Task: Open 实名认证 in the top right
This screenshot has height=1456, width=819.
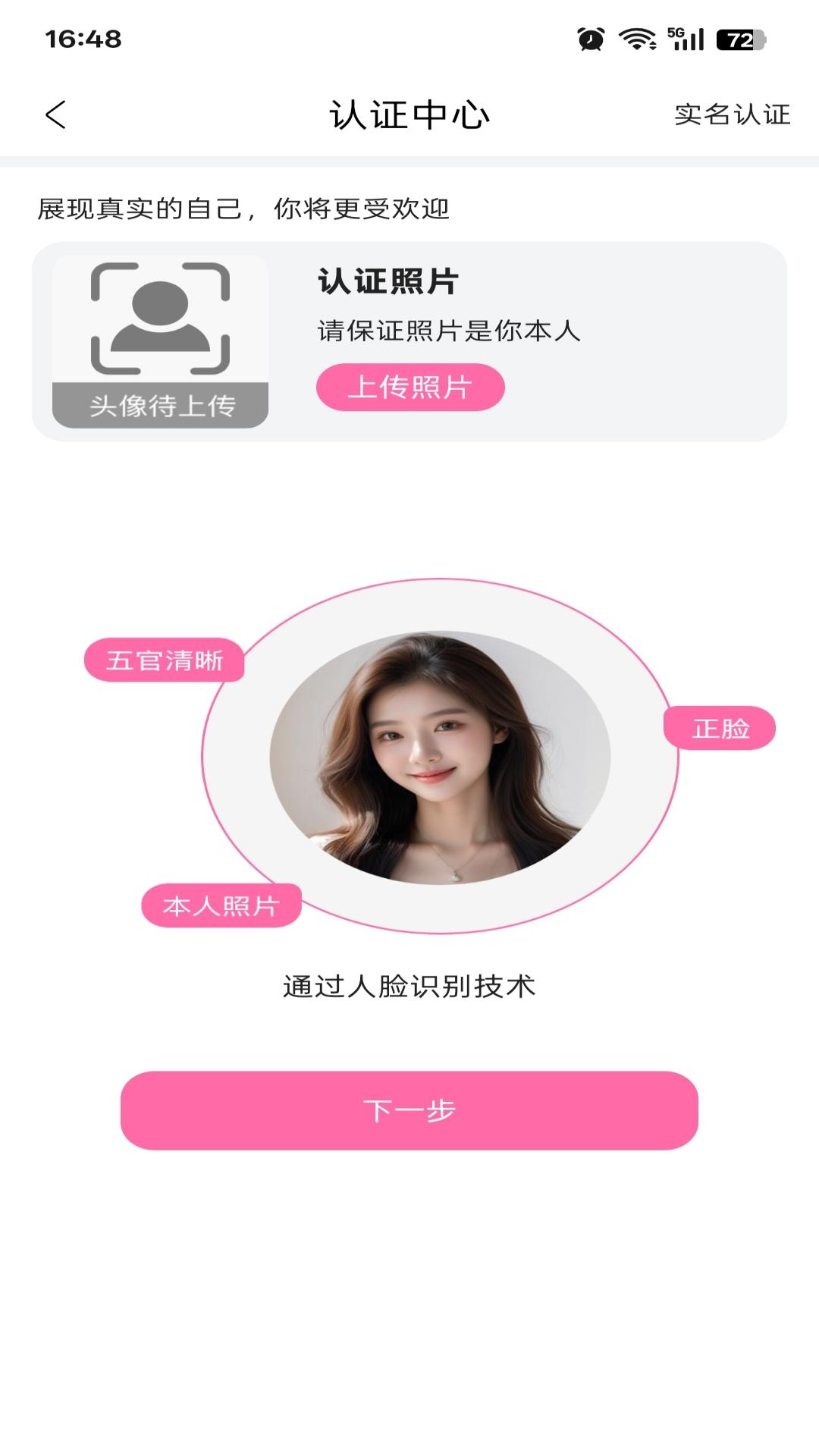Action: (732, 115)
